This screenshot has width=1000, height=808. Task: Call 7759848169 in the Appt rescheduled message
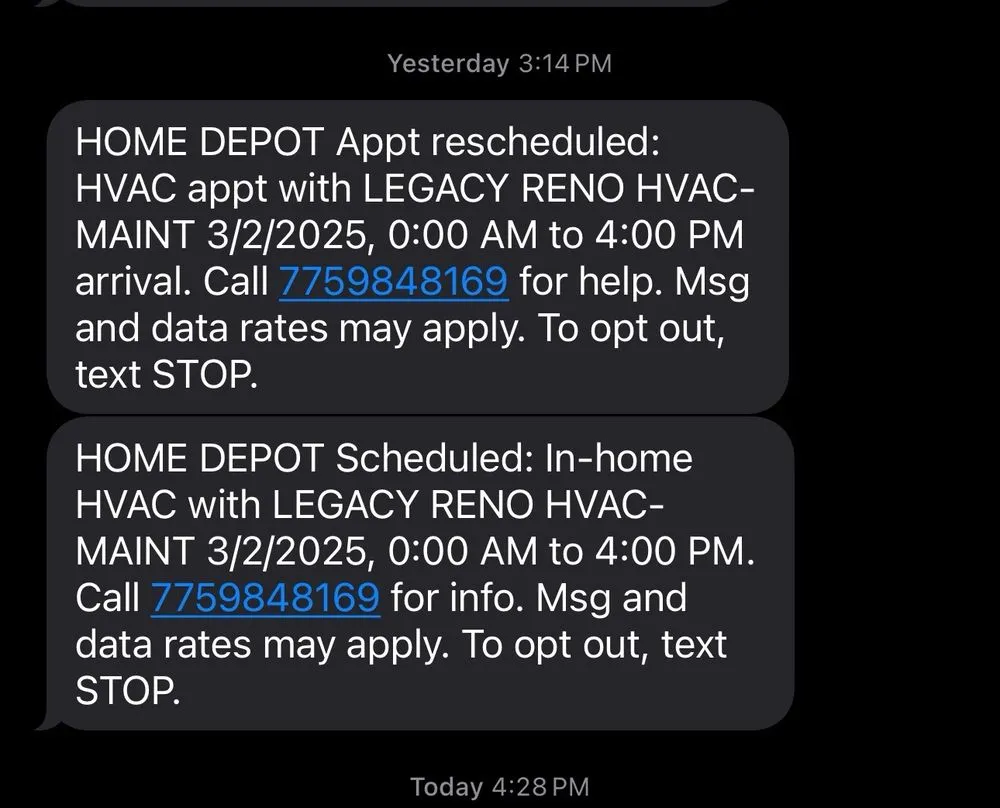click(x=393, y=283)
